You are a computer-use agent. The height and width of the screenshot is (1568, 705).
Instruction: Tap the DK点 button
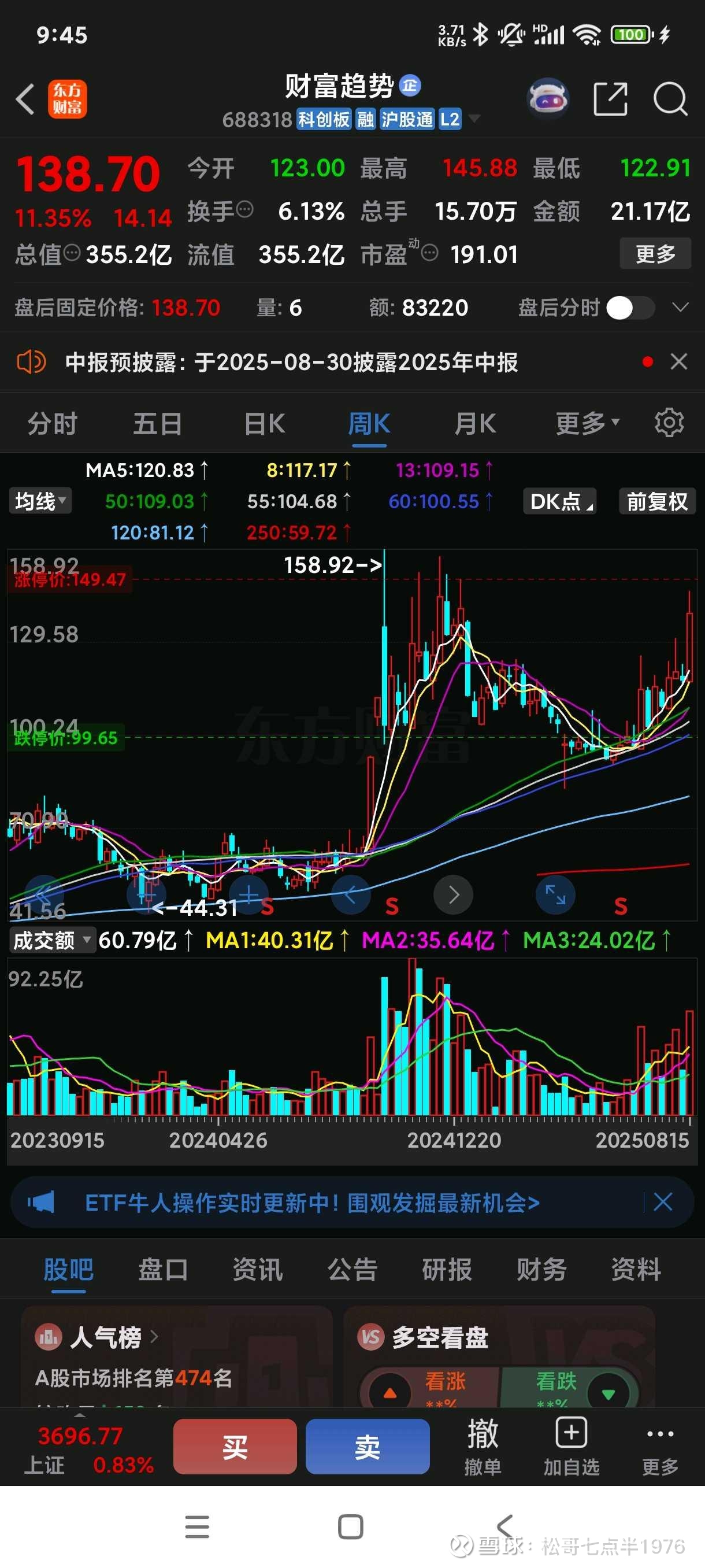click(x=559, y=502)
